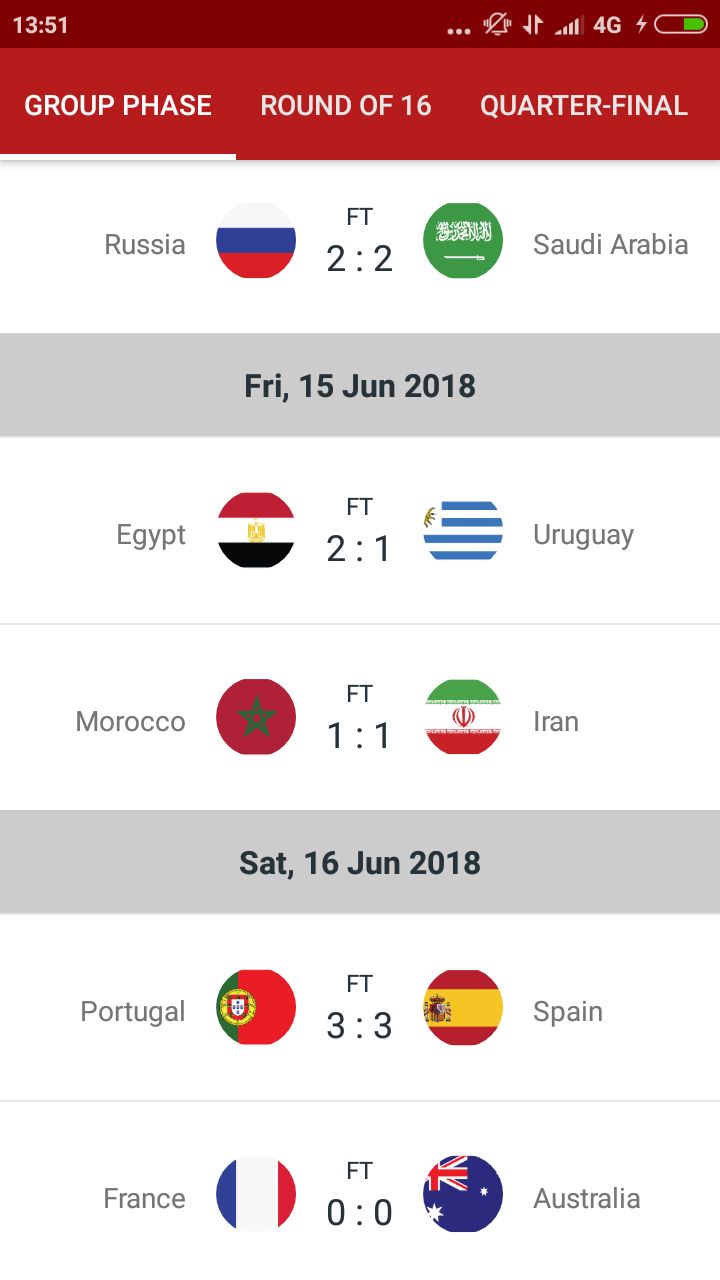Screen dimensions: 720x1280
Task: Open the Portugal vs Spain match
Action: pos(360,1008)
